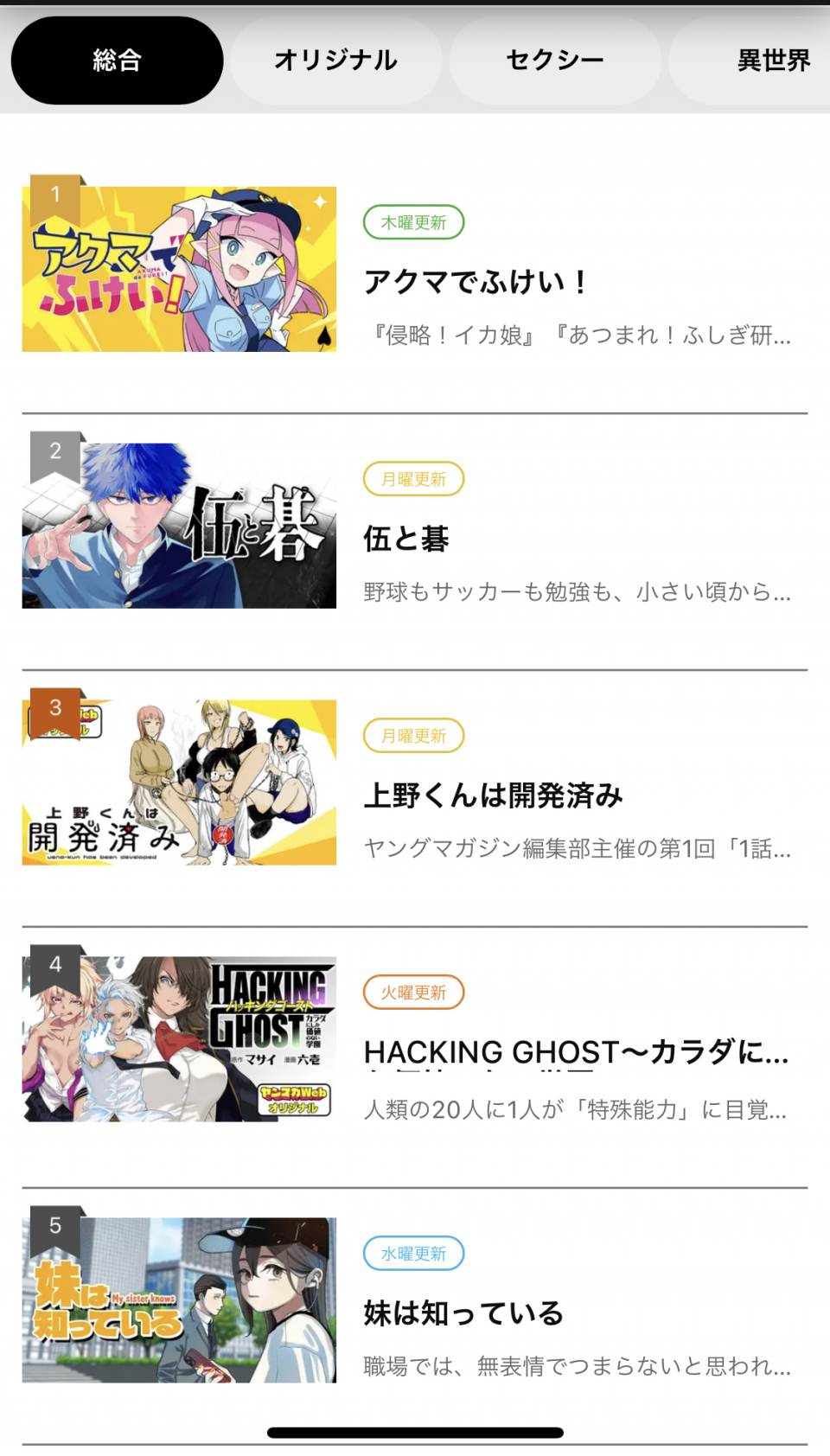Switch to the オリジナル tab

tap(335, 61)
